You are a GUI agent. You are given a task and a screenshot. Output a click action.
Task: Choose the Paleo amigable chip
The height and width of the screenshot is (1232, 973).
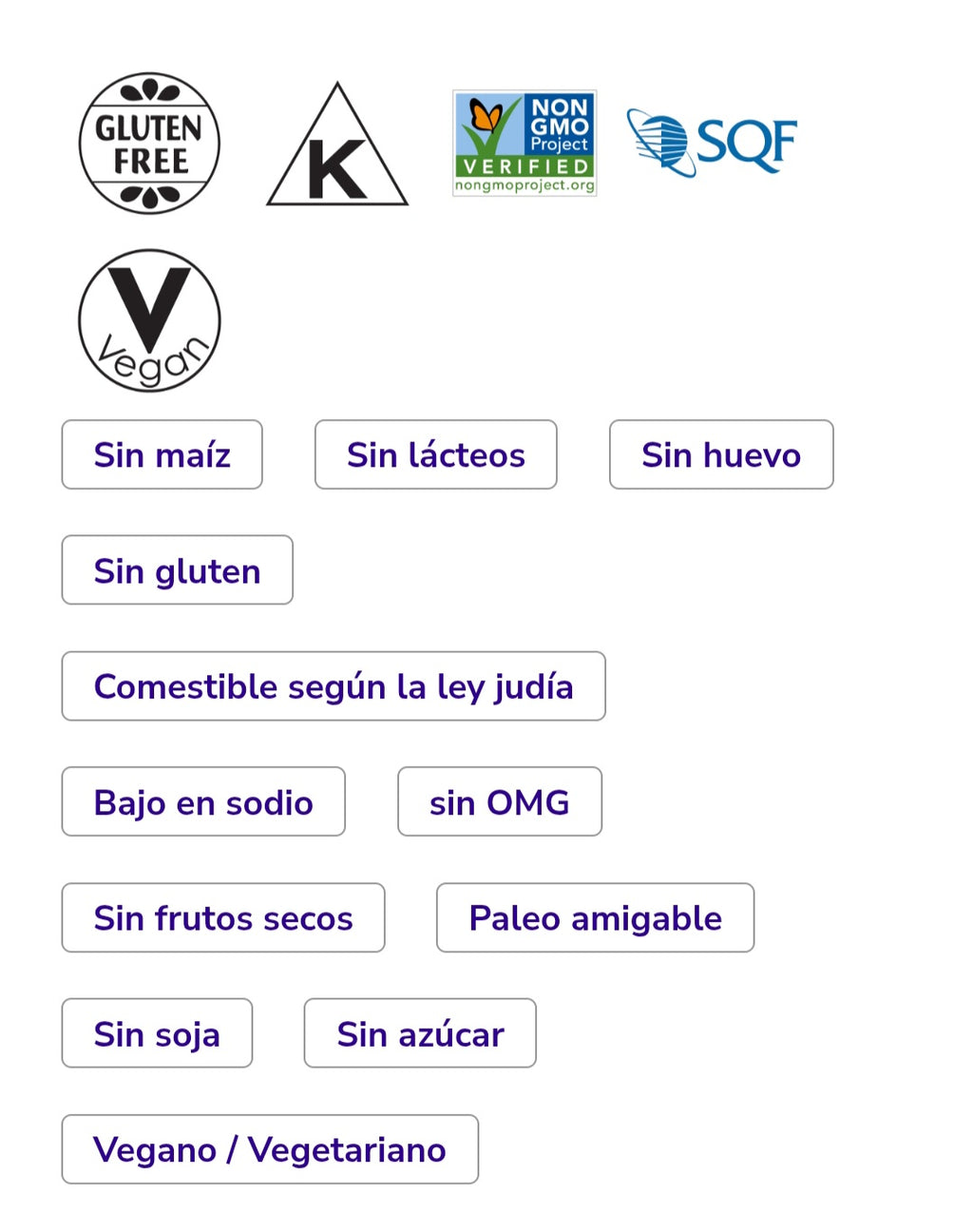pyautogui.click(x=595, y=918)
